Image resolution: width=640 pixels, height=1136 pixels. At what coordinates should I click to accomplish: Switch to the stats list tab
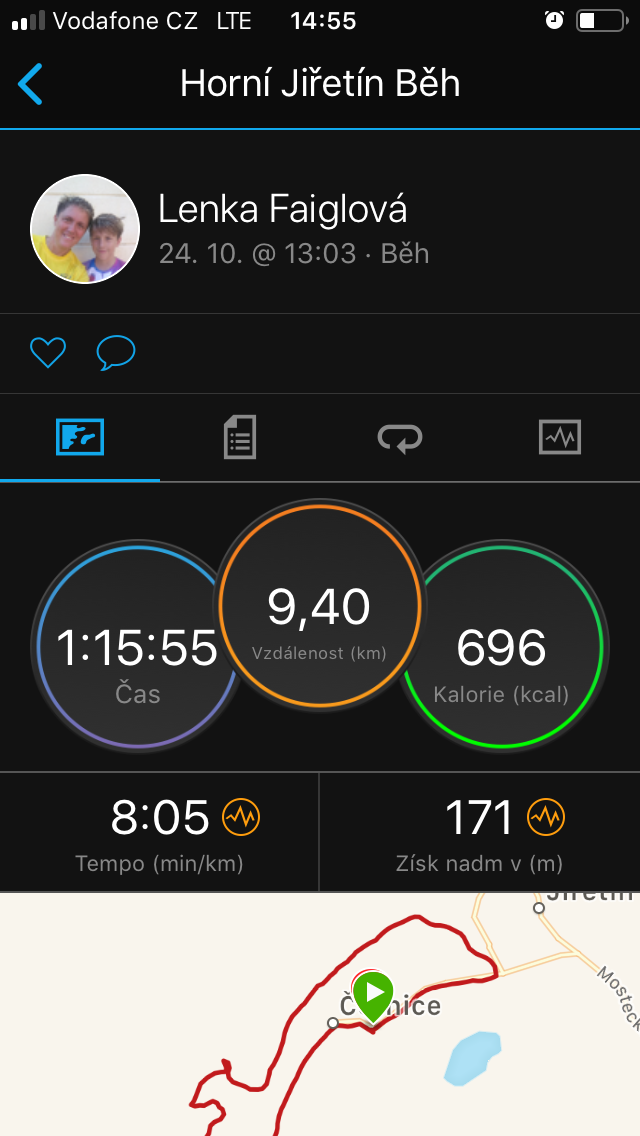tap(240, 437)
